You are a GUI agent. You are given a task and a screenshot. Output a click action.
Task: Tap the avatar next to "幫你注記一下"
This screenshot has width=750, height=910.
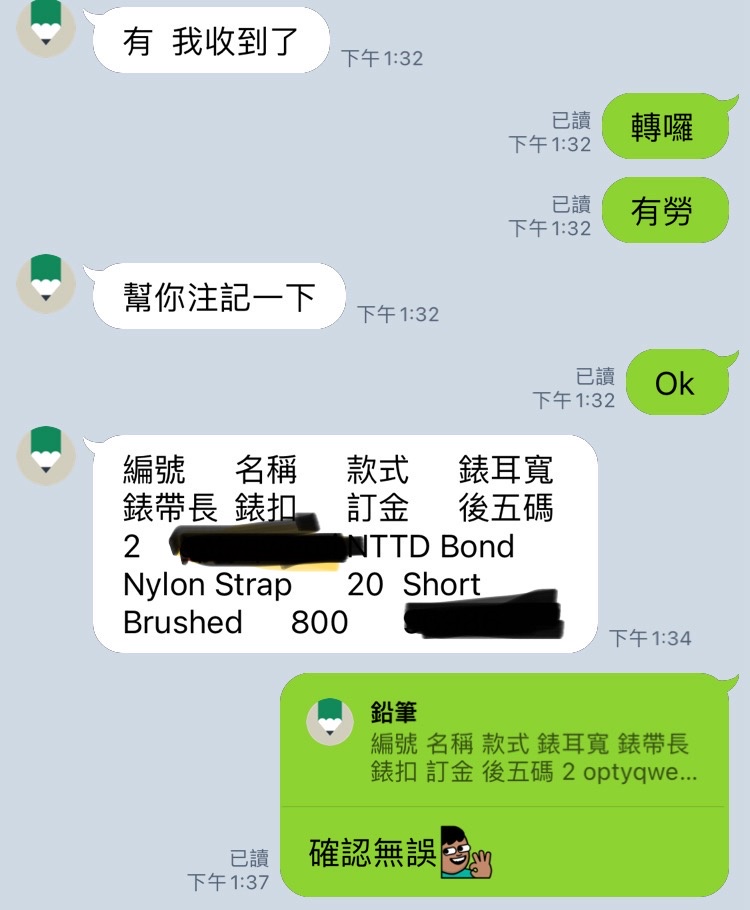click(x=46, y=283)
